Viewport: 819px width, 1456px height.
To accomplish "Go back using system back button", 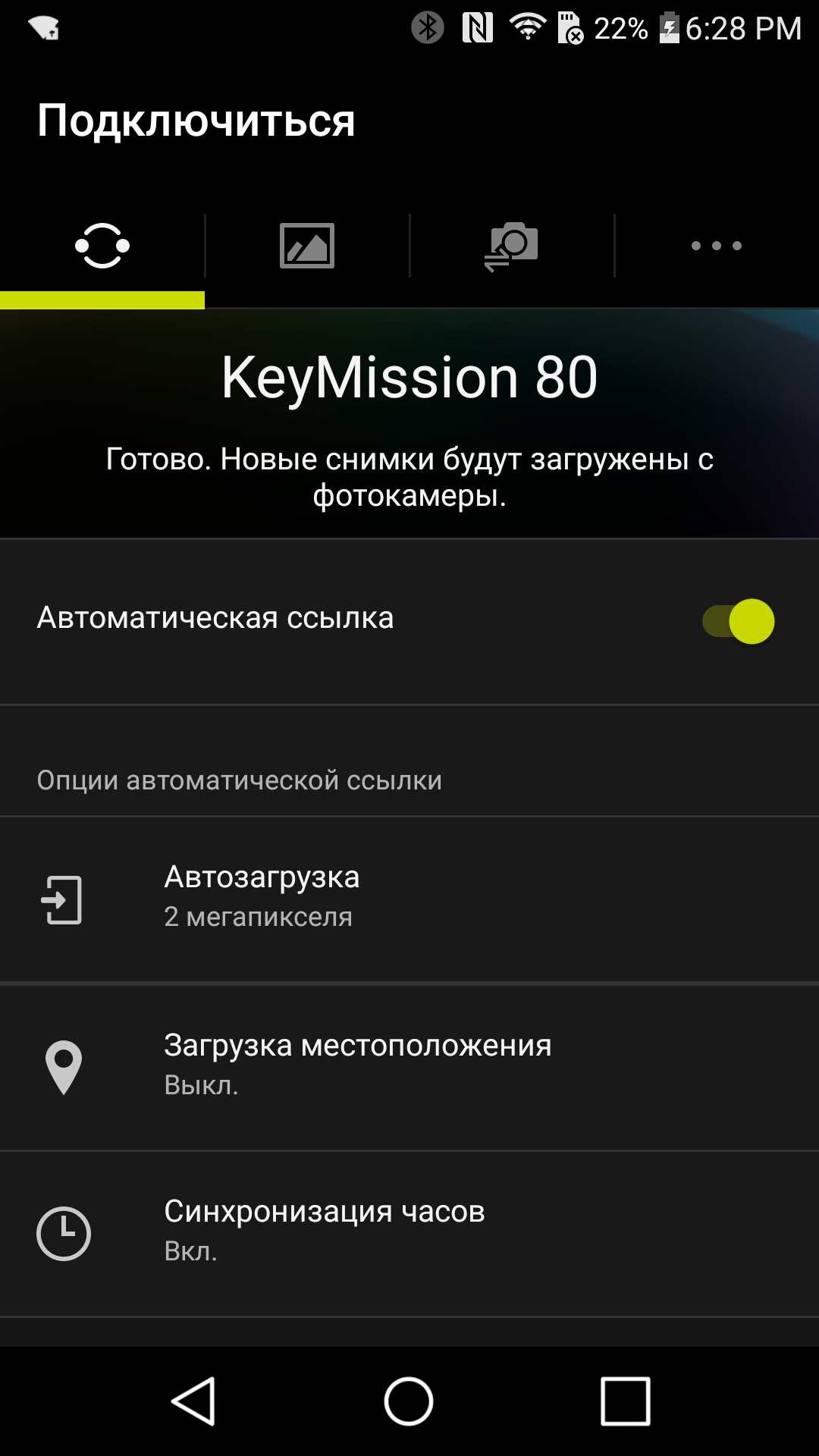I will click(194, 1401).
